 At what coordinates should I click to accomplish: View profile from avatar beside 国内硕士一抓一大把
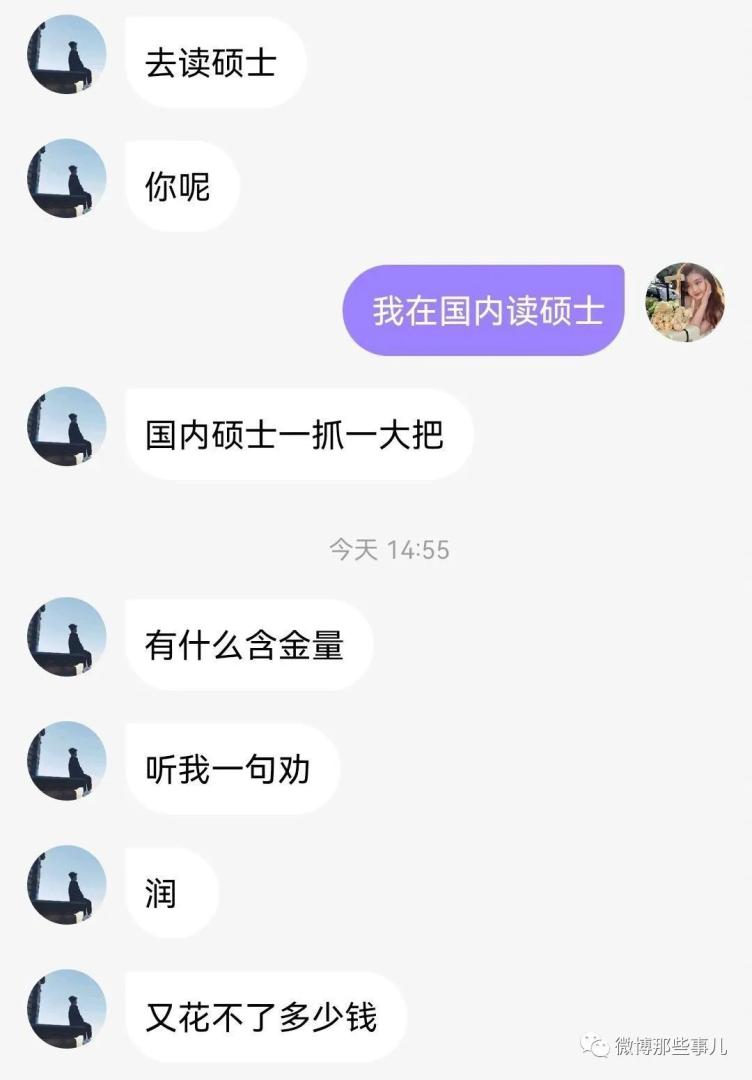[x=66, y=427]
